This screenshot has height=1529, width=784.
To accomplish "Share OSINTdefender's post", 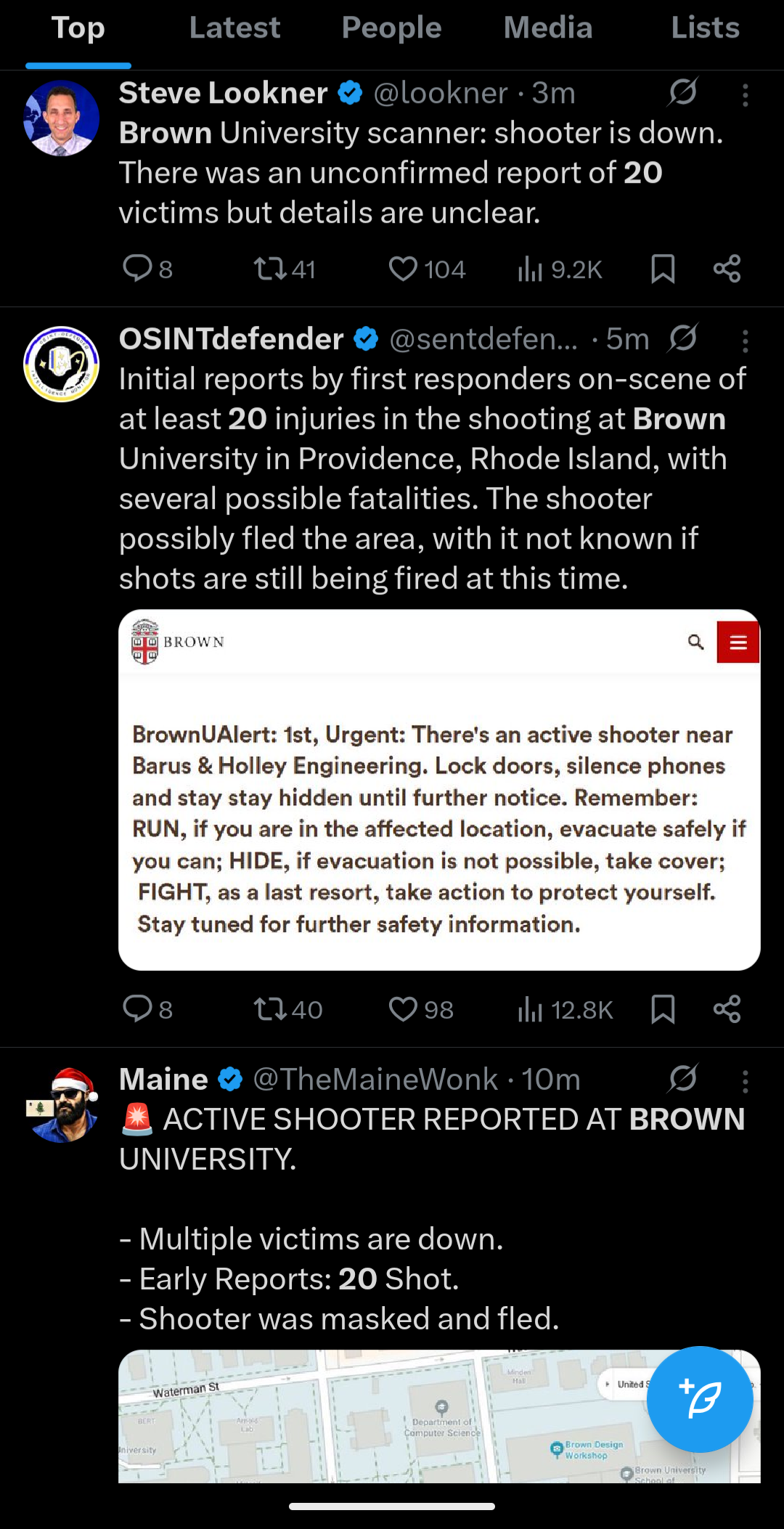I will click(727, 1009).
